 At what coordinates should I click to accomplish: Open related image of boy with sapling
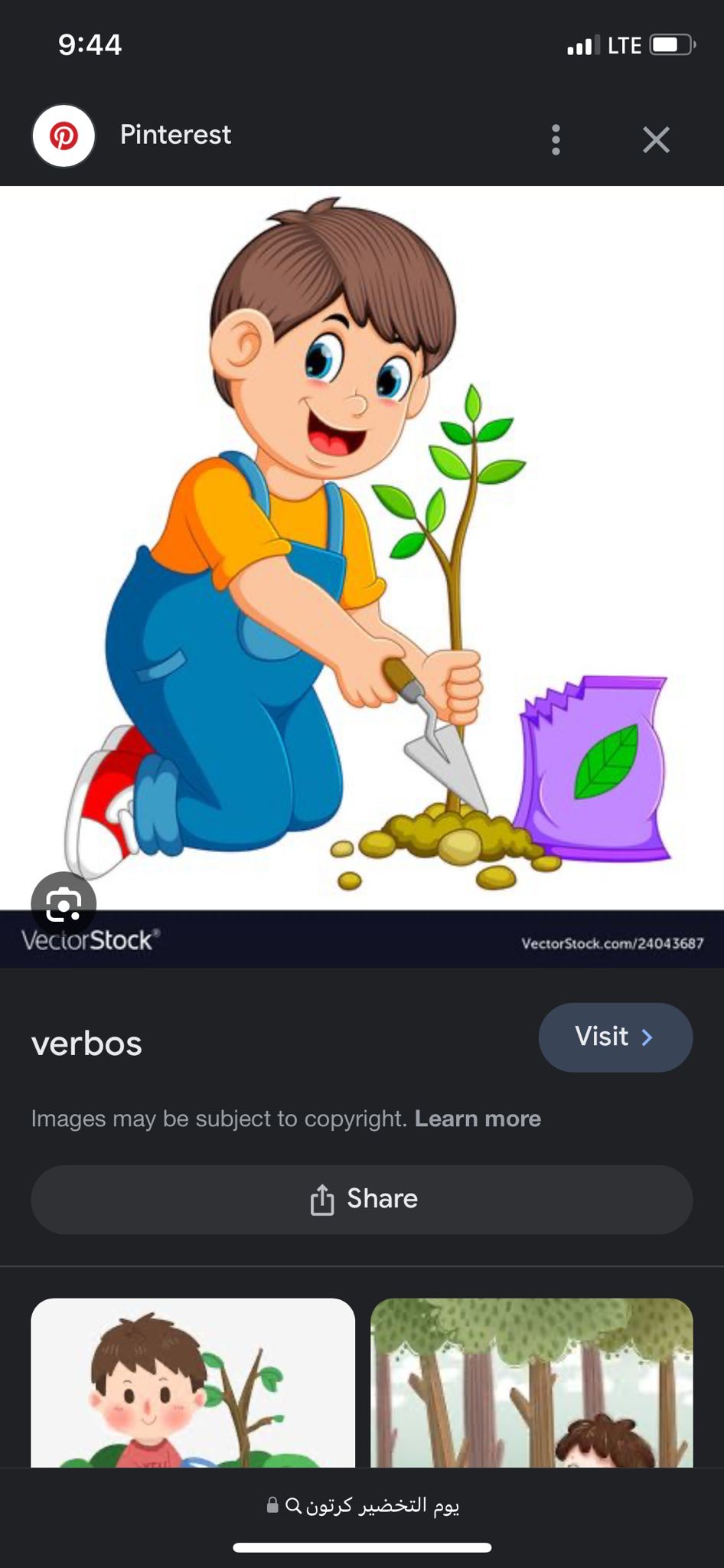click(x=193, y=1382)
